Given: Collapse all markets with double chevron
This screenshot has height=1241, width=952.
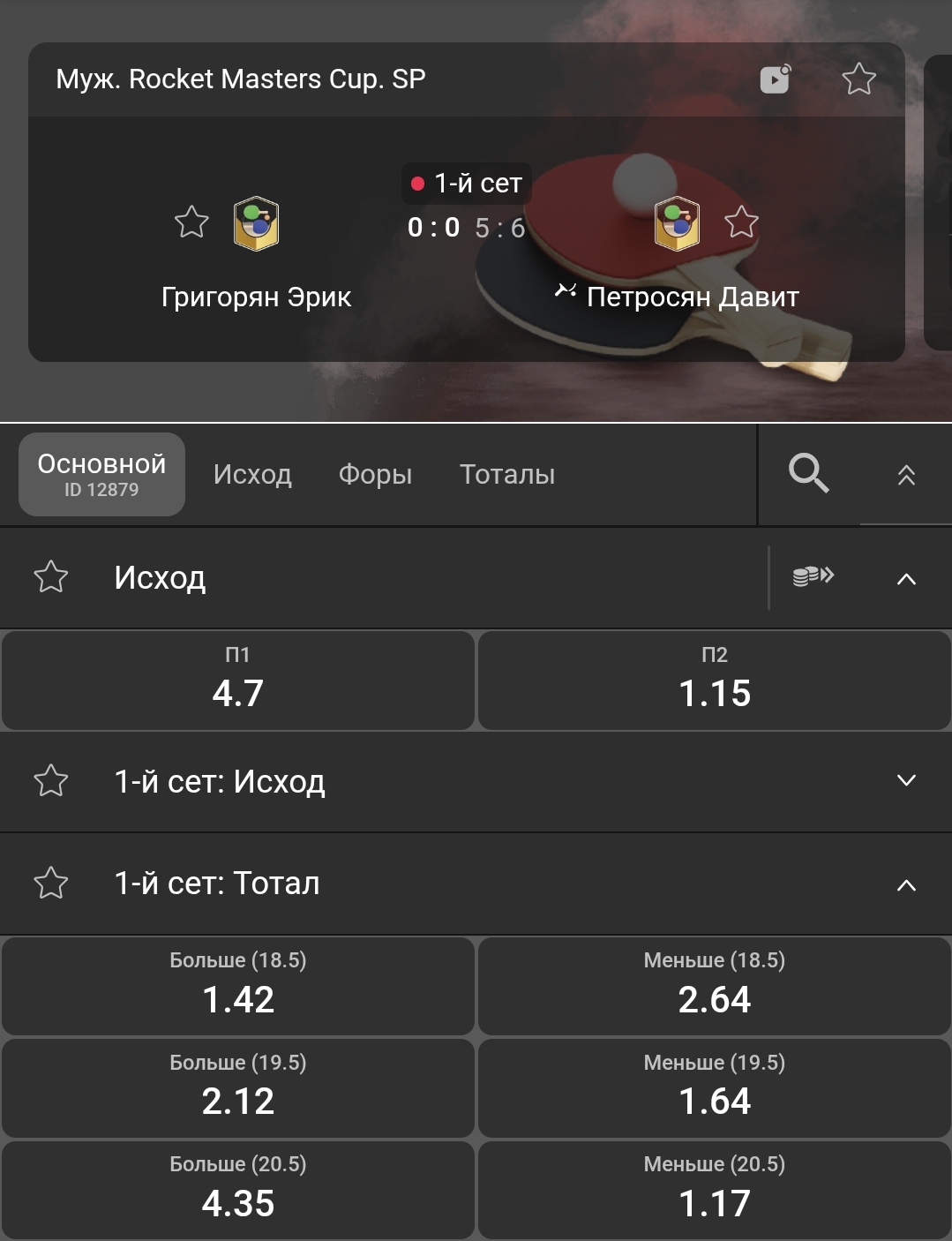Looking at the screenshot, I should click(906, 476).
